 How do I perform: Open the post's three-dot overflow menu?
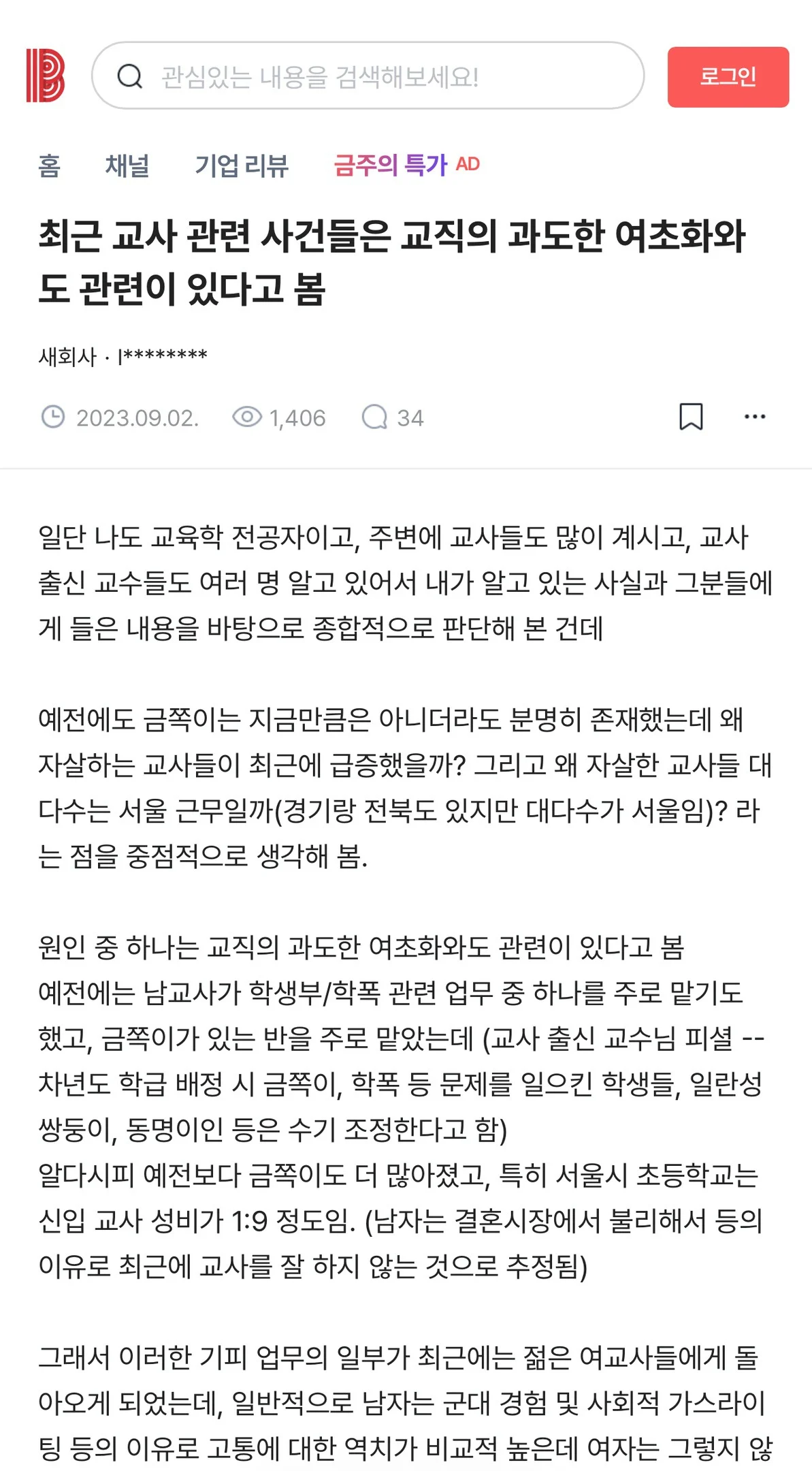pyautogui.click(x=755, y=416)
